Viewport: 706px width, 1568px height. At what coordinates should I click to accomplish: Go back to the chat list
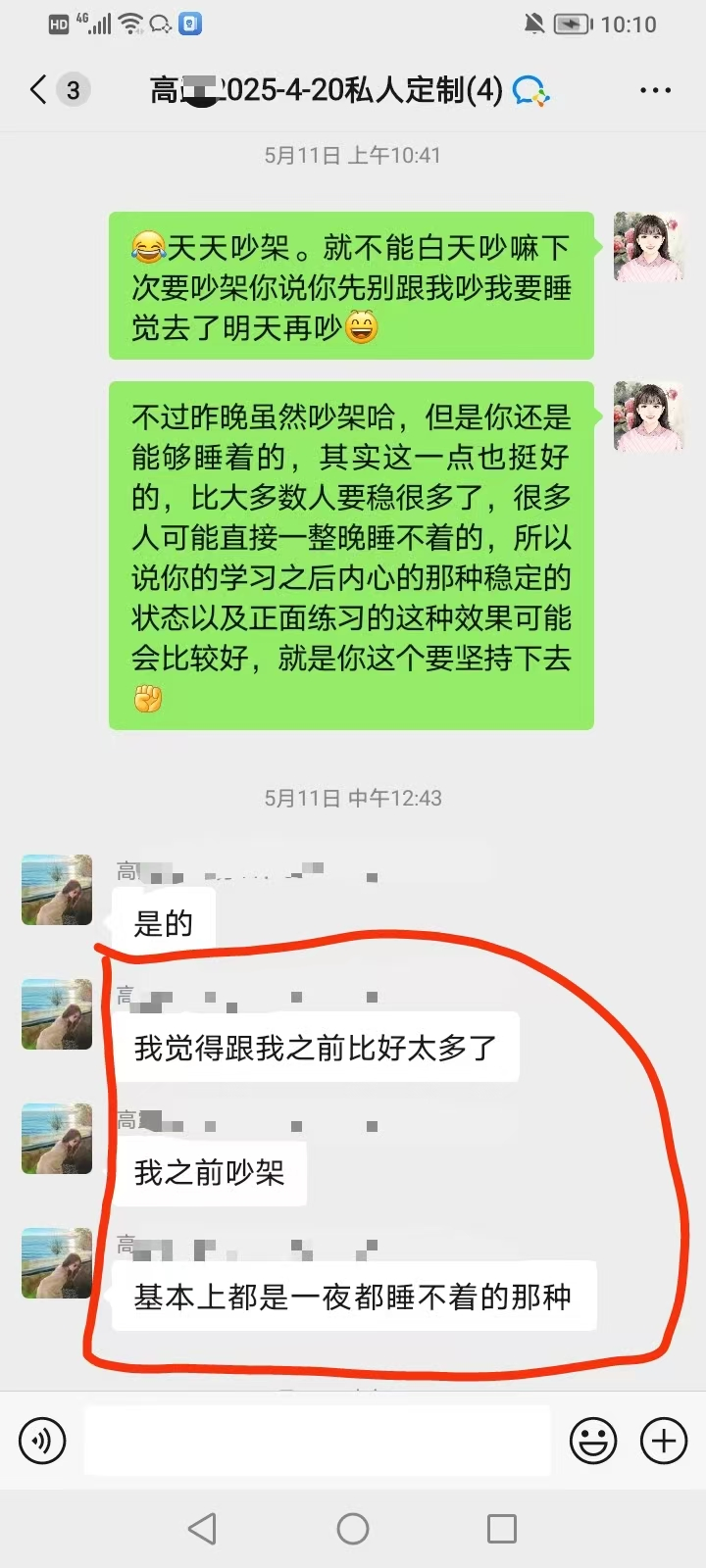[x=39, y=90]
